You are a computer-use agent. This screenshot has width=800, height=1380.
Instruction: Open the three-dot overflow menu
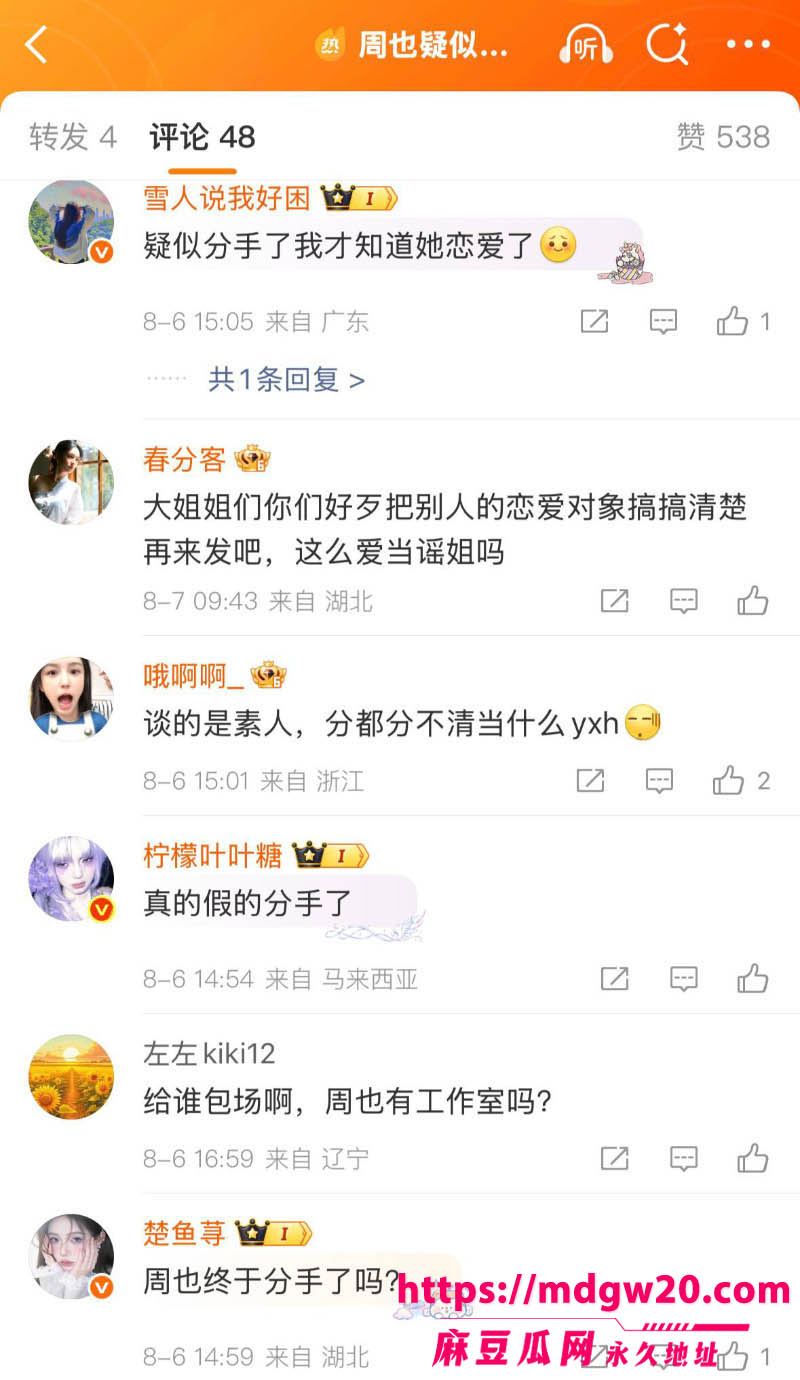(x=748, y=45)
